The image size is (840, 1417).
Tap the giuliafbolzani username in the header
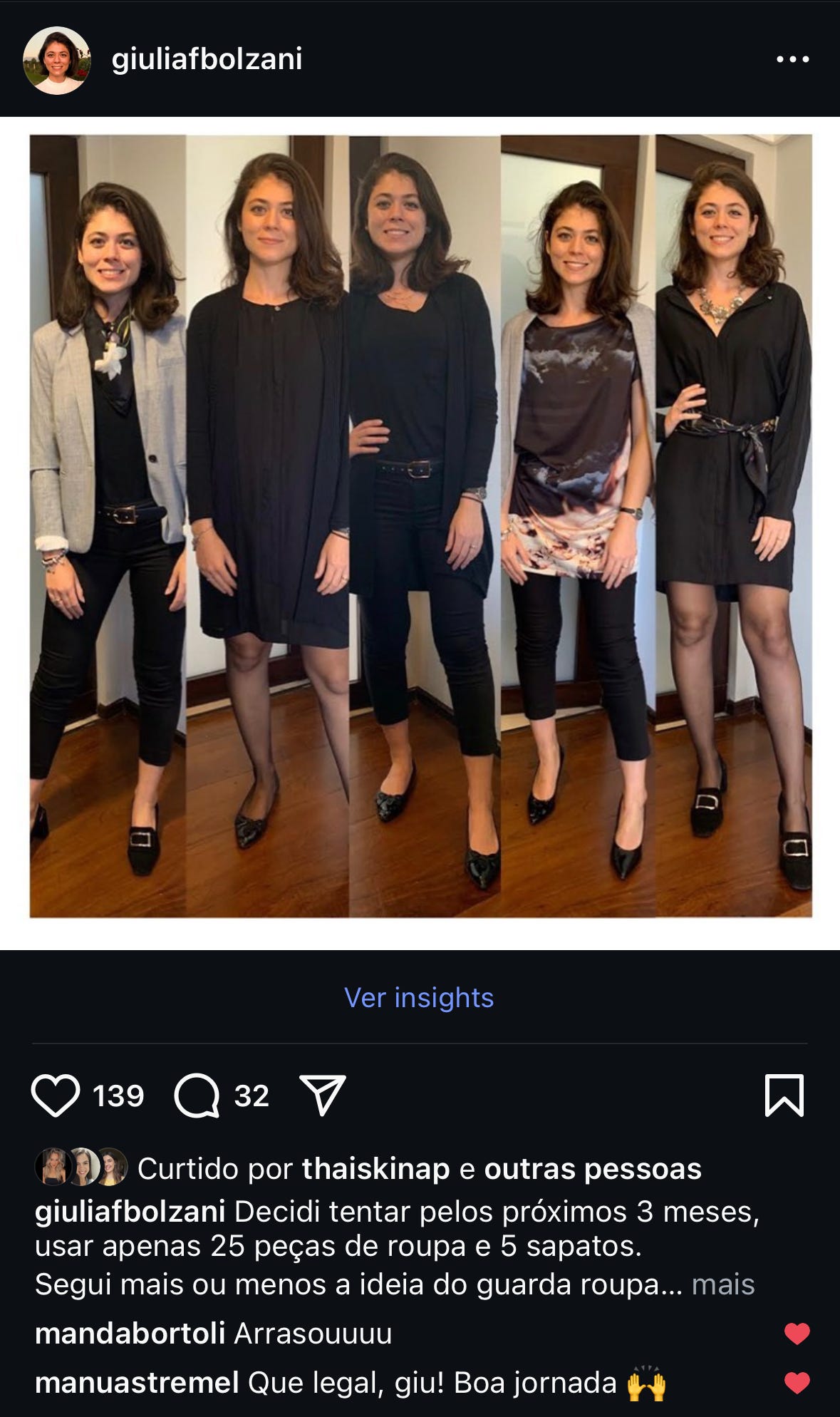tap(207, 59)
